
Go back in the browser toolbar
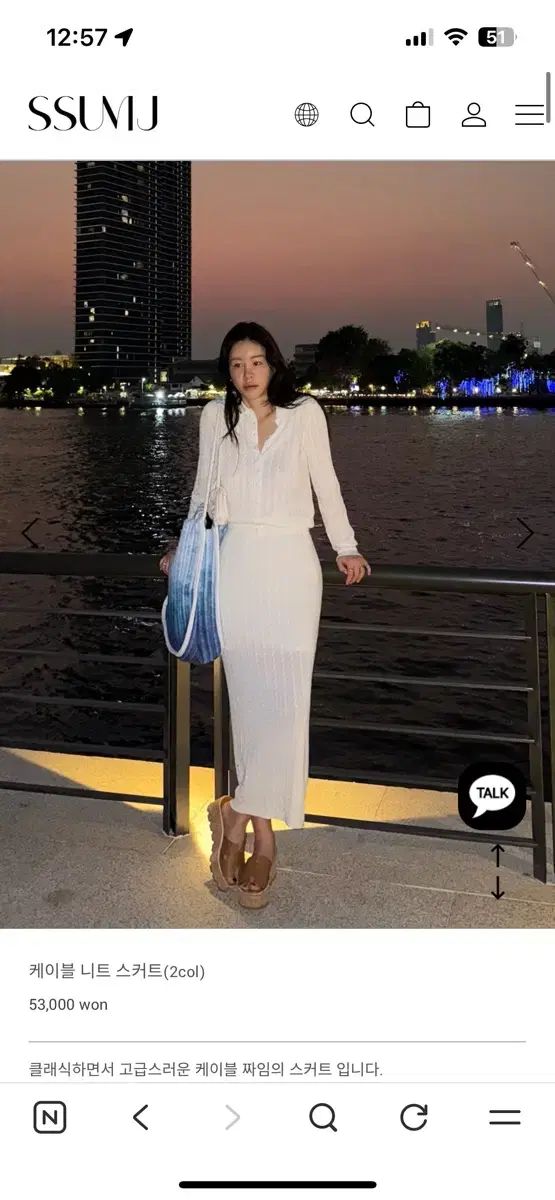point(141,1117)
